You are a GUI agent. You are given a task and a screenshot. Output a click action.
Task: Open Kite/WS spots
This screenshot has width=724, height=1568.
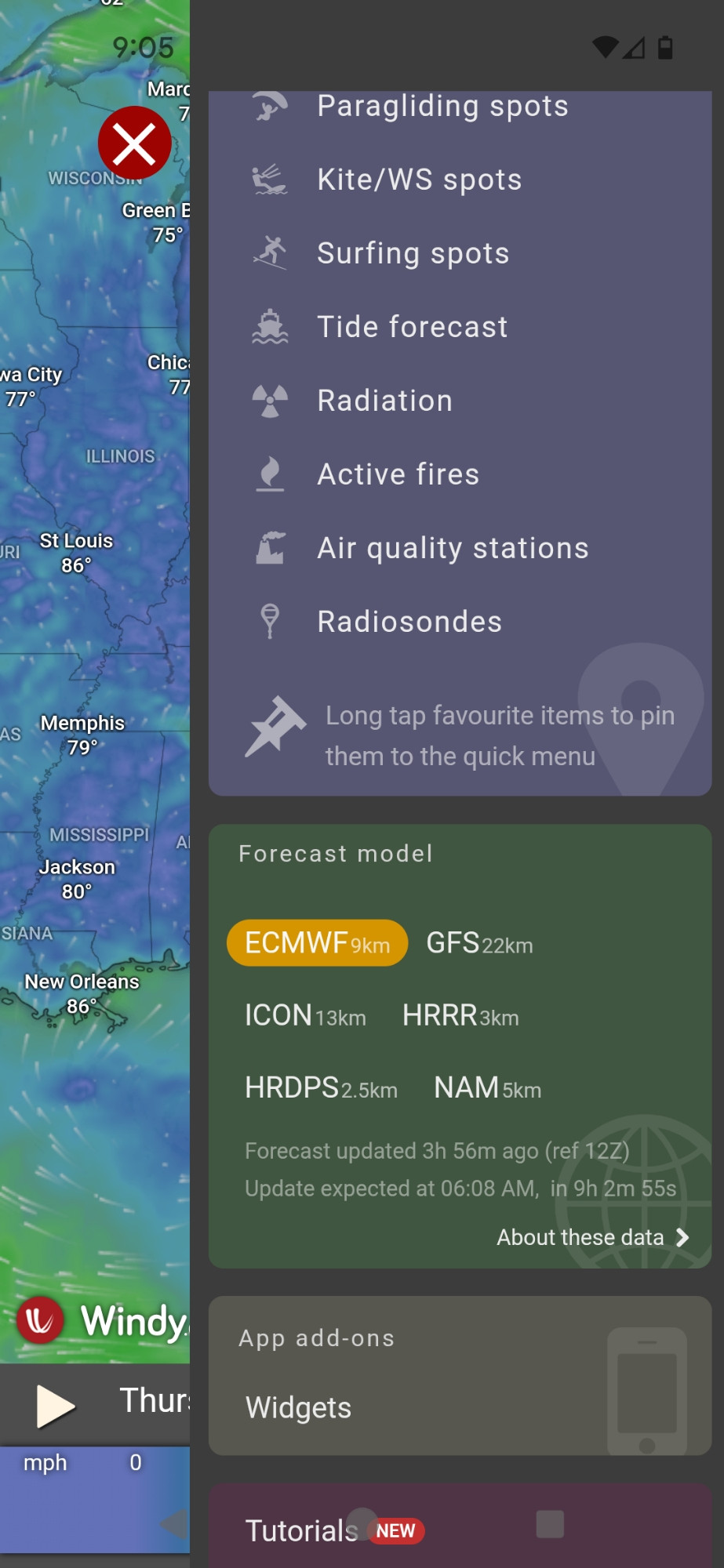click(x=460, y=180)
